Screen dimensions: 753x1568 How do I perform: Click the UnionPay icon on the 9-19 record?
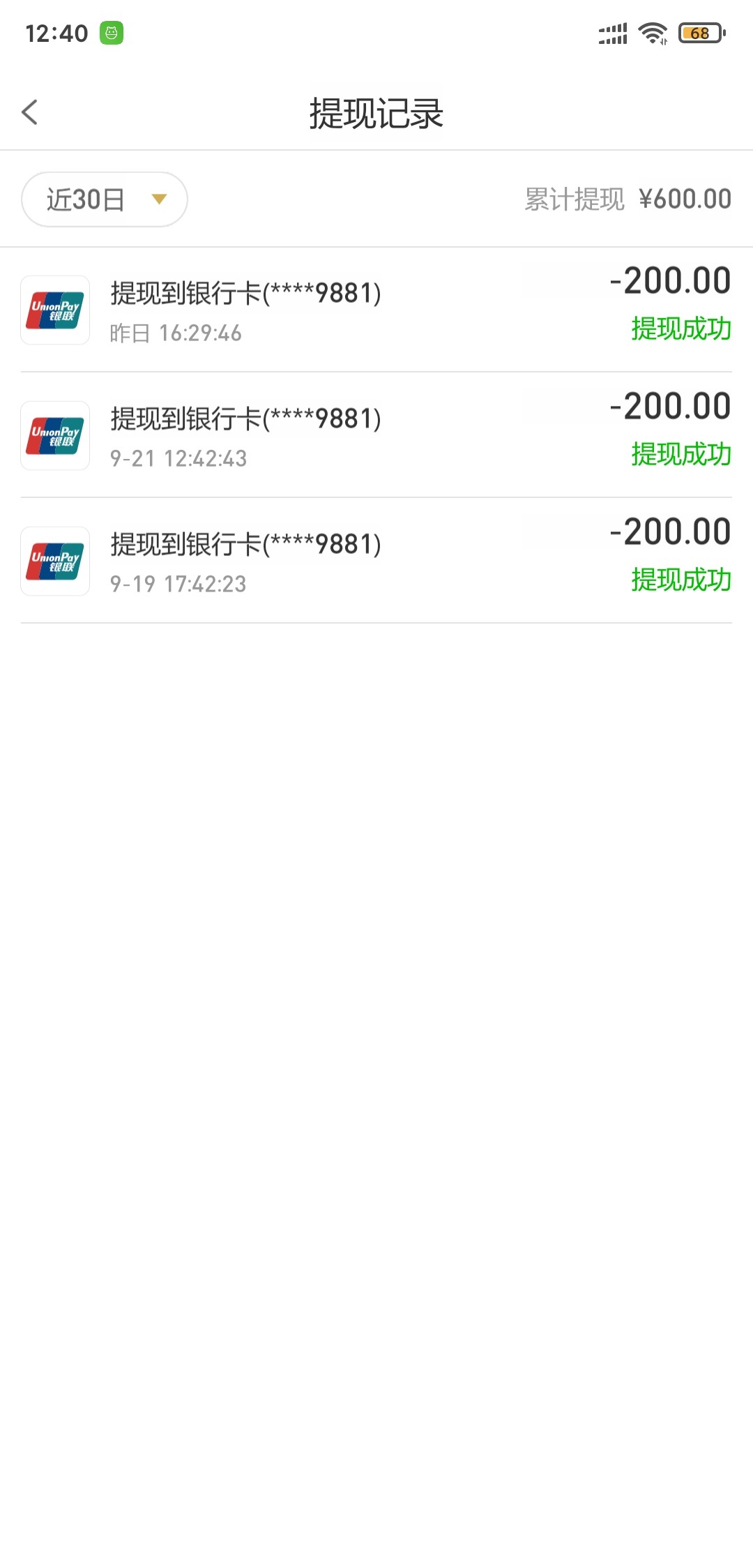(55, 561)
